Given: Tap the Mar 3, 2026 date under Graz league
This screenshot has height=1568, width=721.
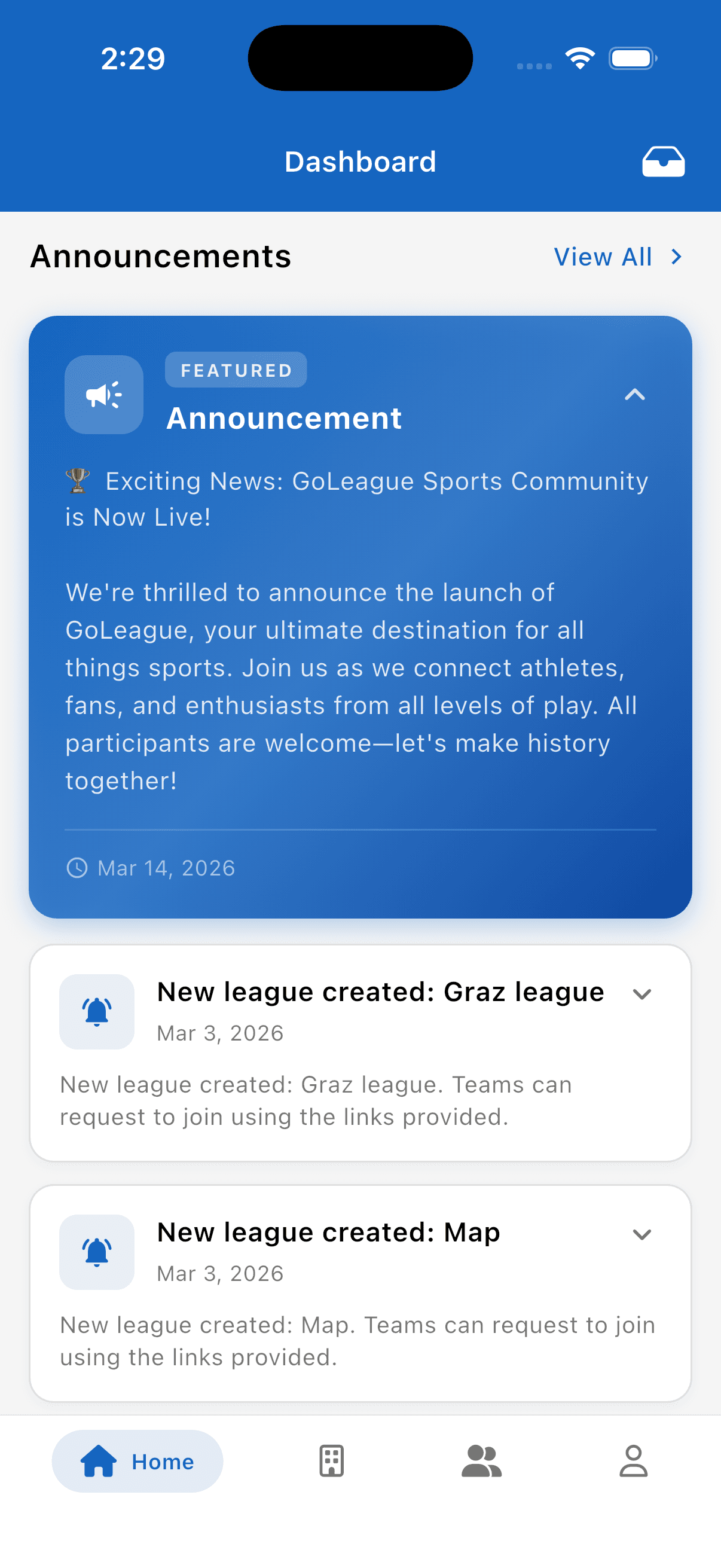Looking at the screenshot, I should point(220,1032).
